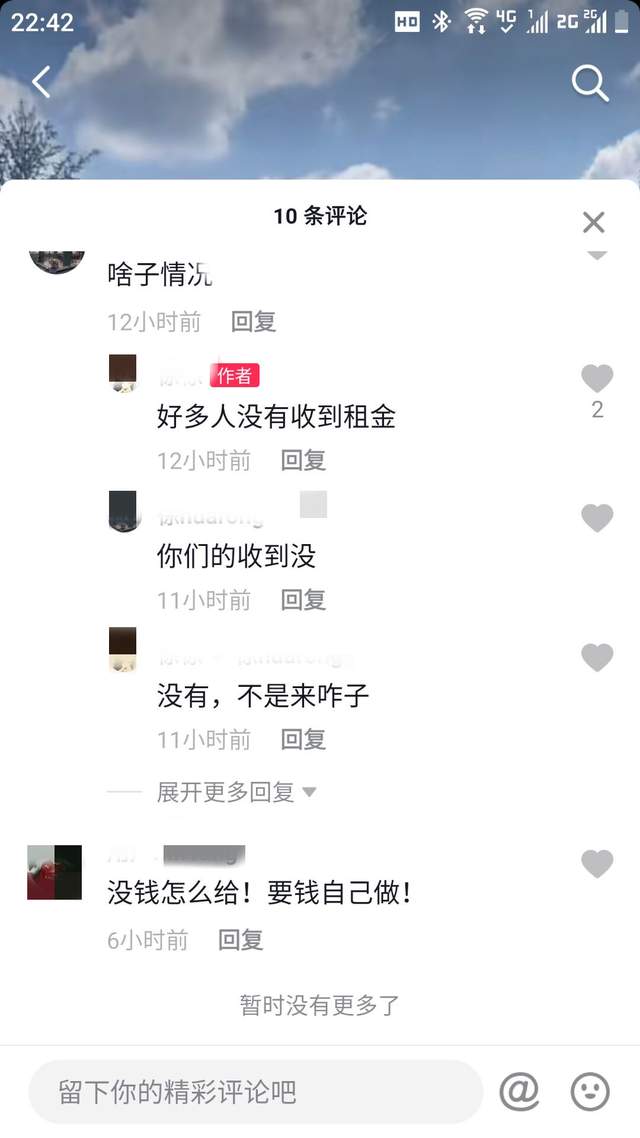Like the comment 没钱怎么给！要钱自己做！

pyautogui.click(x=597, y=864)
